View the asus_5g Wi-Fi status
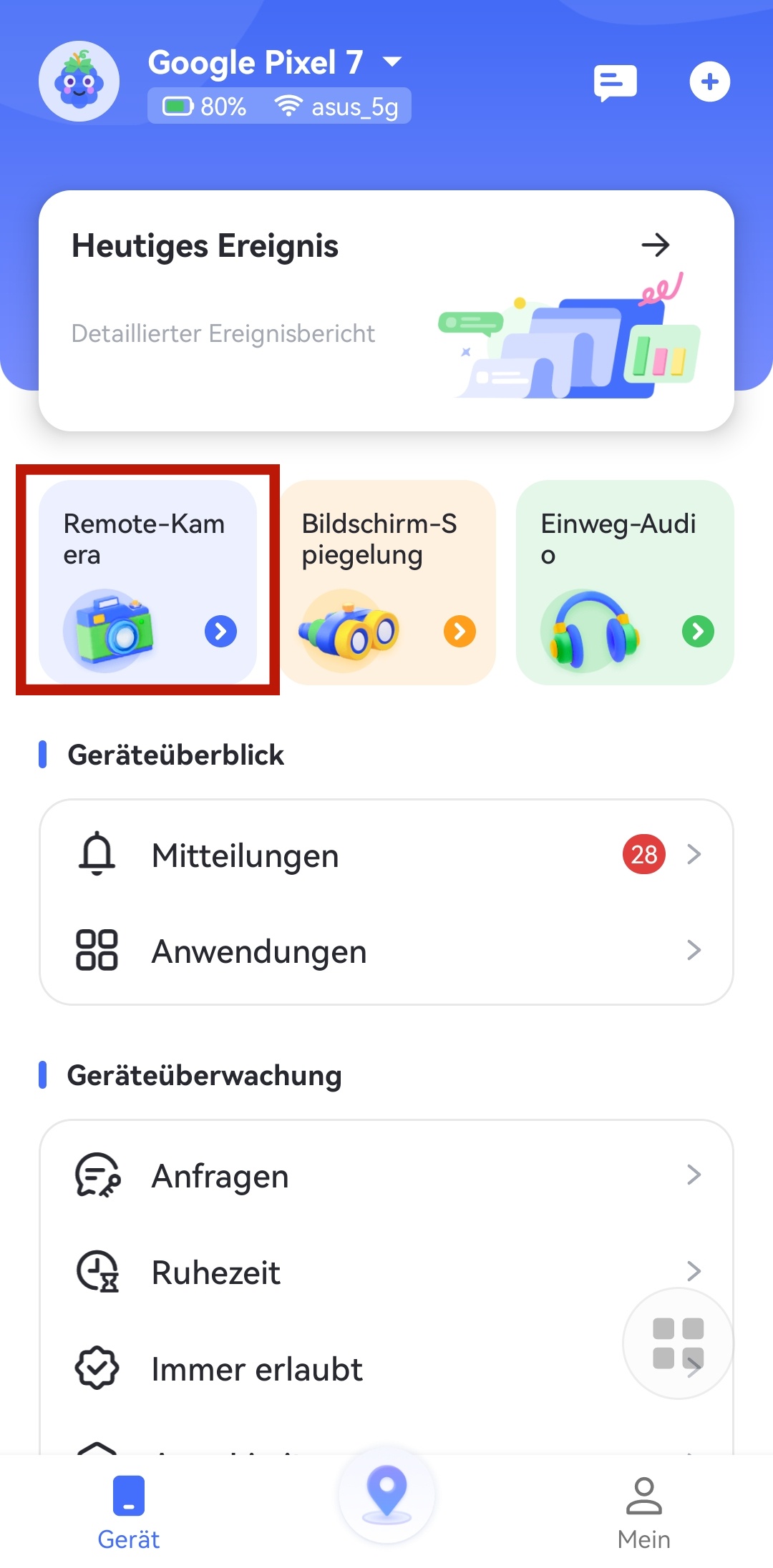This screenshot has width=773, height=1568. 336,106
